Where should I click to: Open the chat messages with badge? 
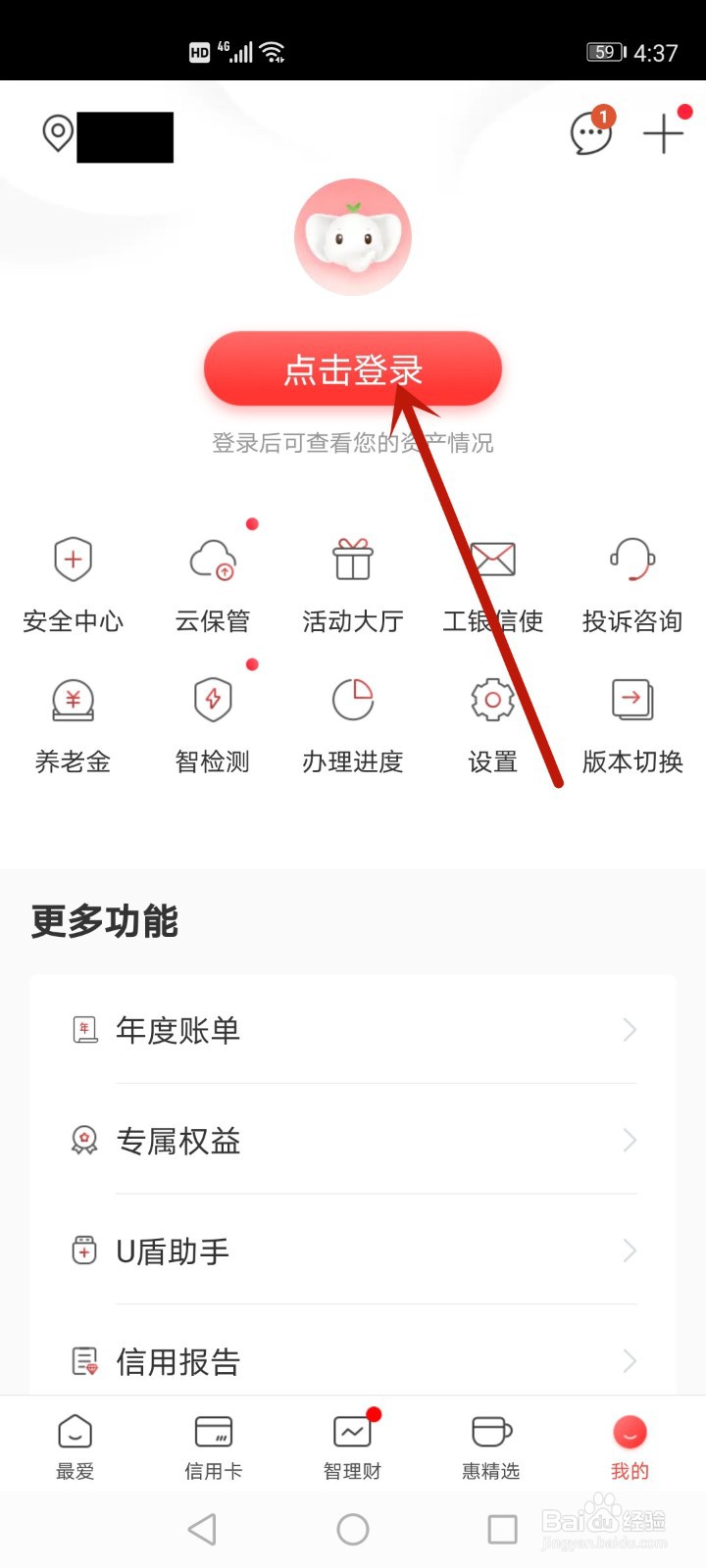[x=591, y=135]
